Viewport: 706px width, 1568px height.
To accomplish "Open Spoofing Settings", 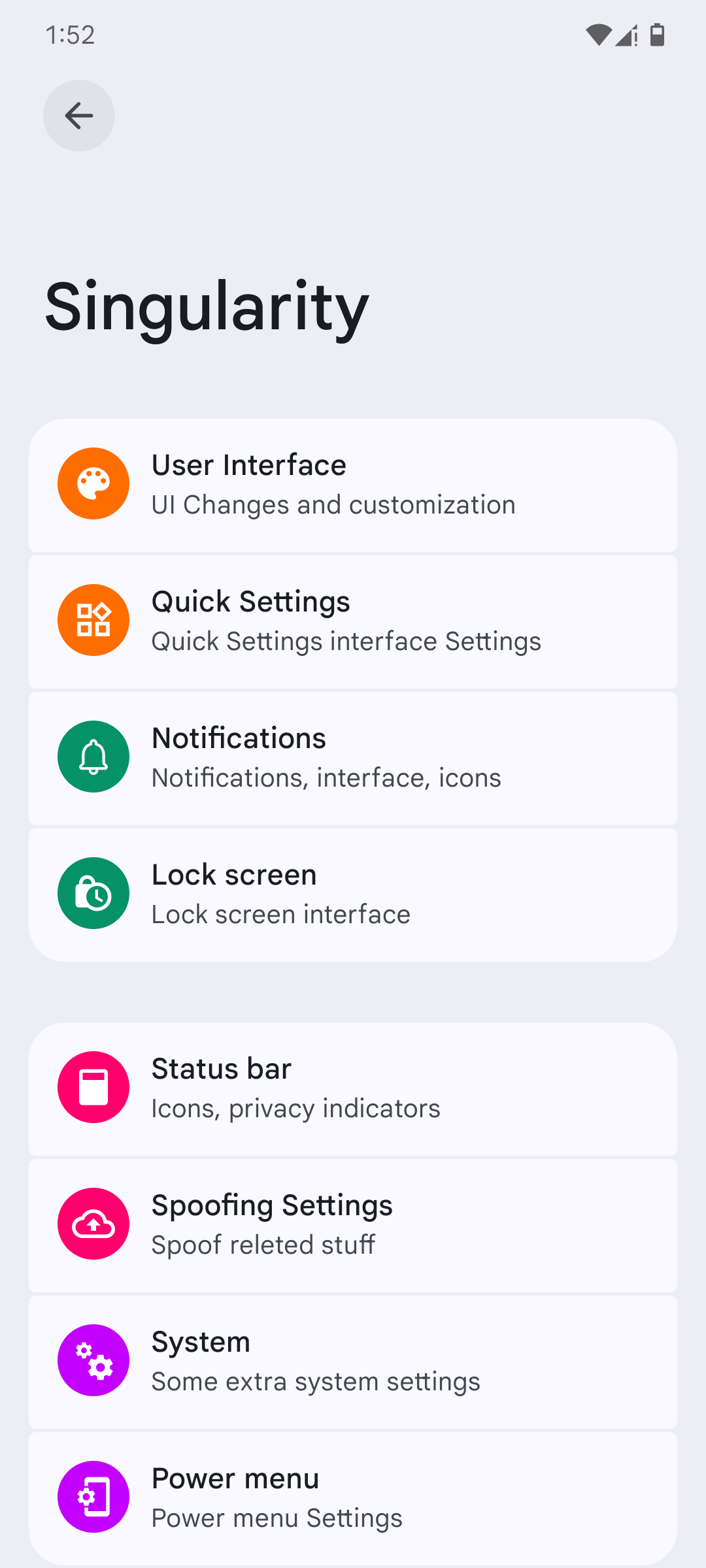I will coord(353,1226).
